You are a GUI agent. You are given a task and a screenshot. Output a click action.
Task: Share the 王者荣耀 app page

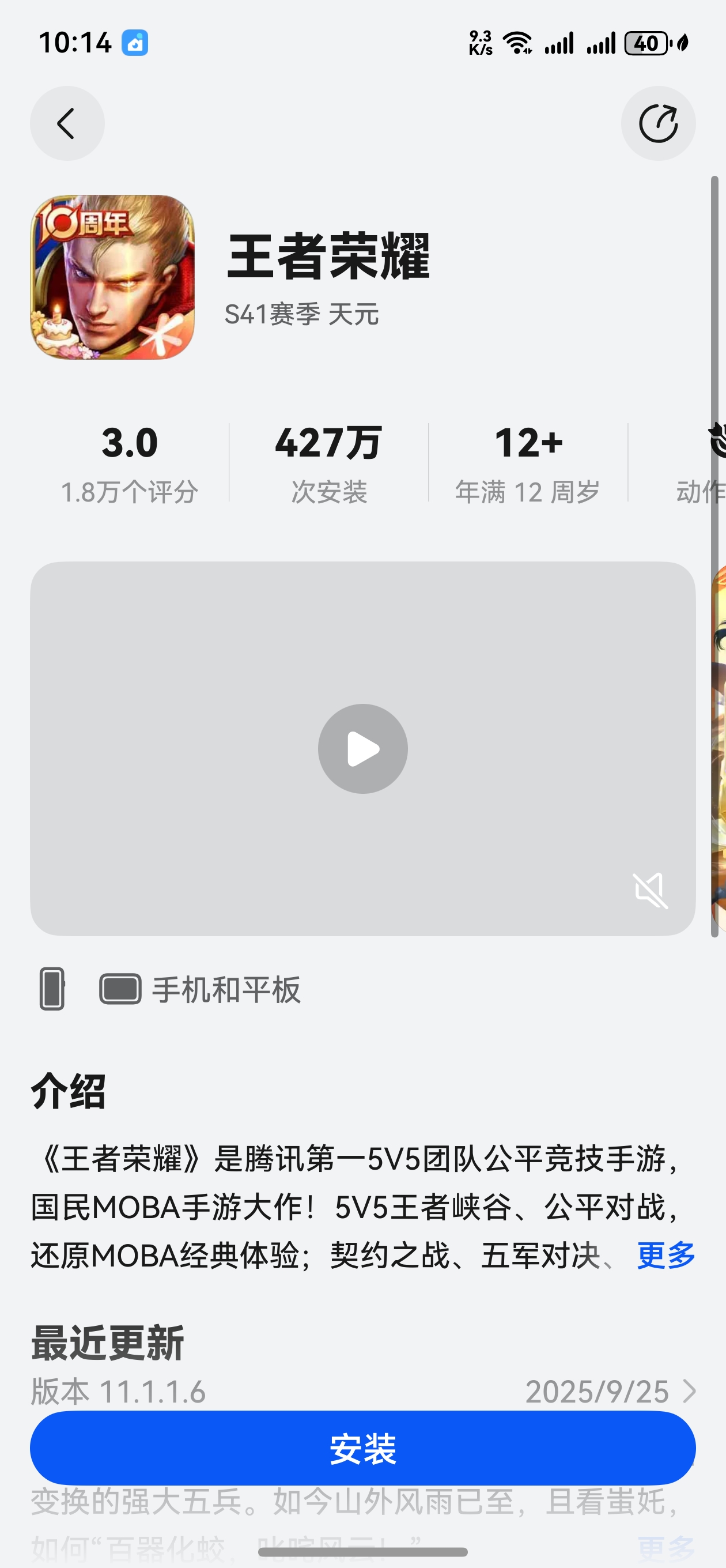click(x=658, y=123)
